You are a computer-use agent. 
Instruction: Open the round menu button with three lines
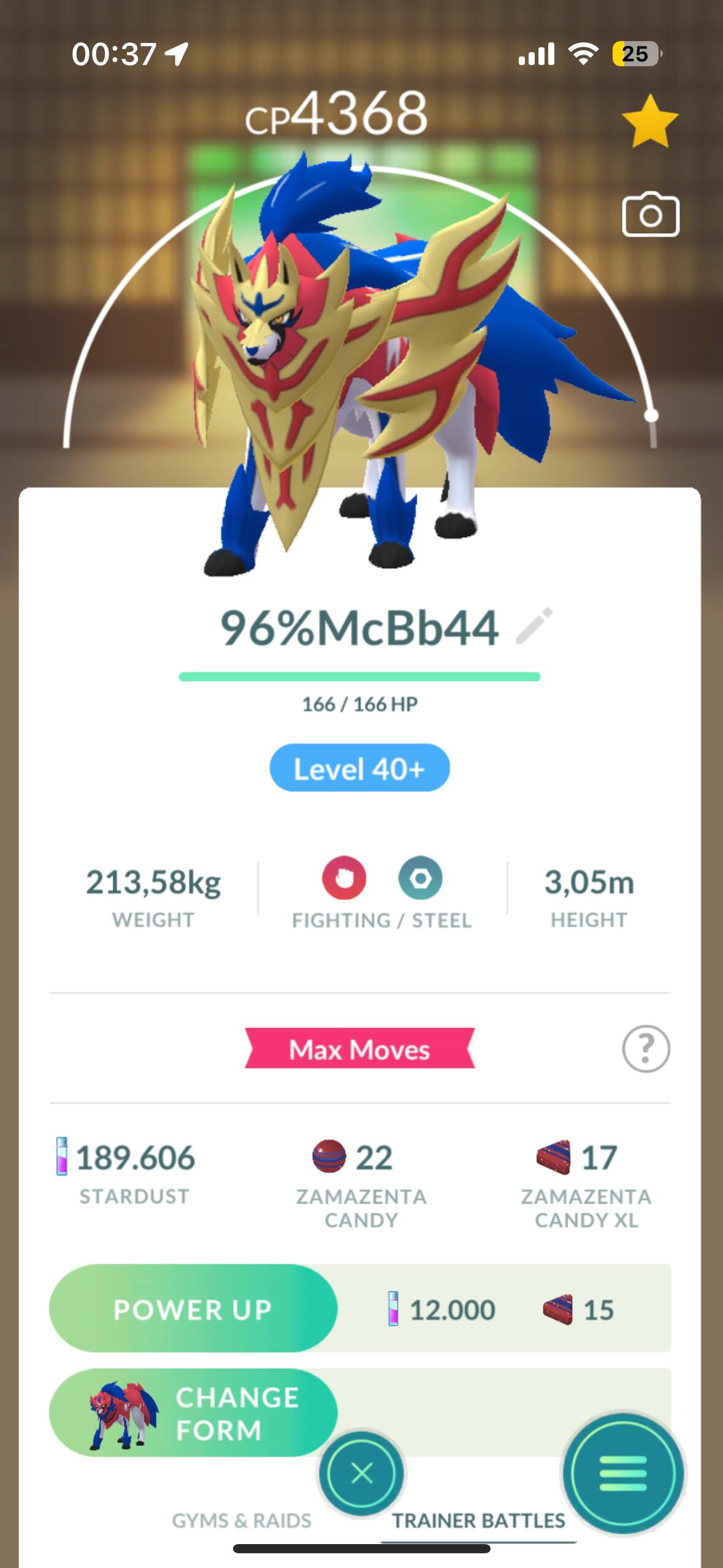pyautogui.click(x=623, y=1473)
